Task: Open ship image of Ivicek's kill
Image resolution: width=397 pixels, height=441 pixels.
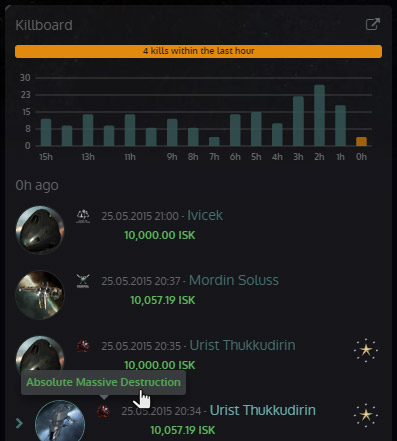Action: tap(40, 230)
